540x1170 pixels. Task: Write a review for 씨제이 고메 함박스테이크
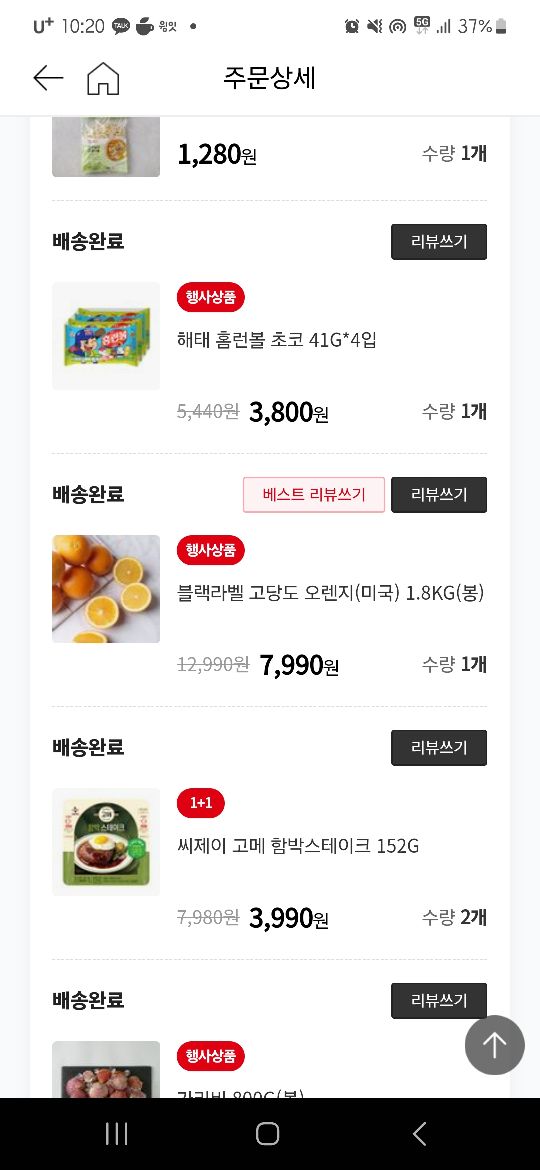tap(439, 748)
